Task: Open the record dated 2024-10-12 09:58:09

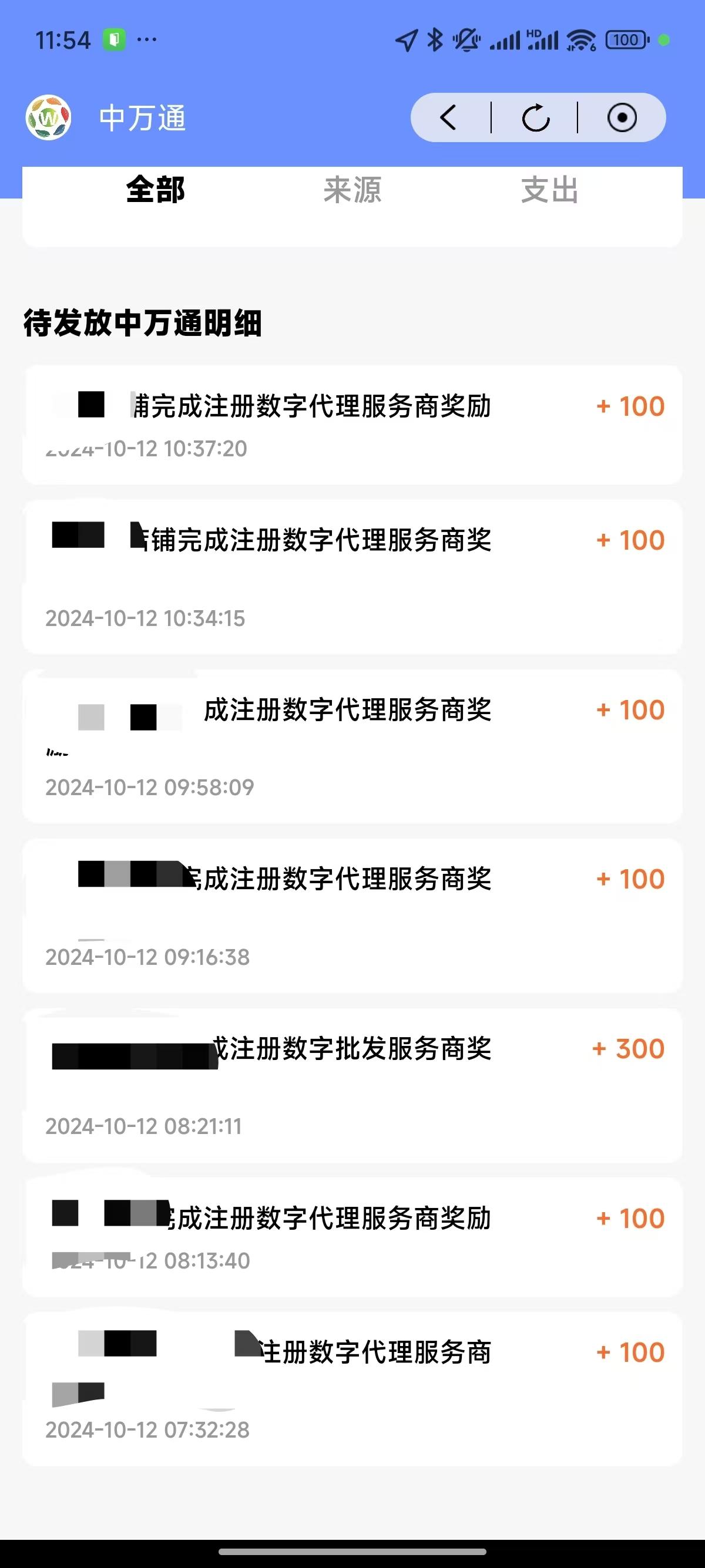Action: coord(352,746)
